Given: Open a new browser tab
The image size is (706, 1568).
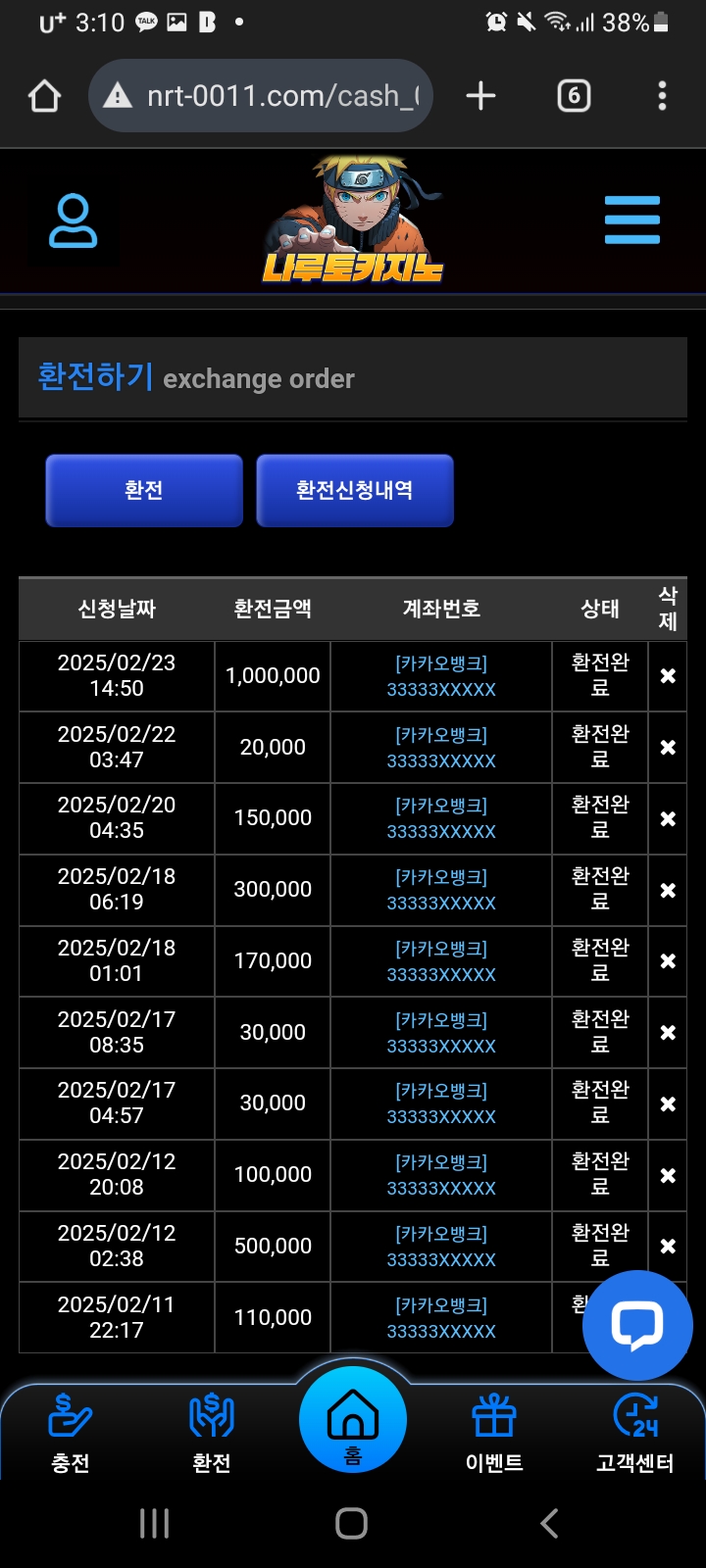Looking at the screenshot, I should [480, 96].
